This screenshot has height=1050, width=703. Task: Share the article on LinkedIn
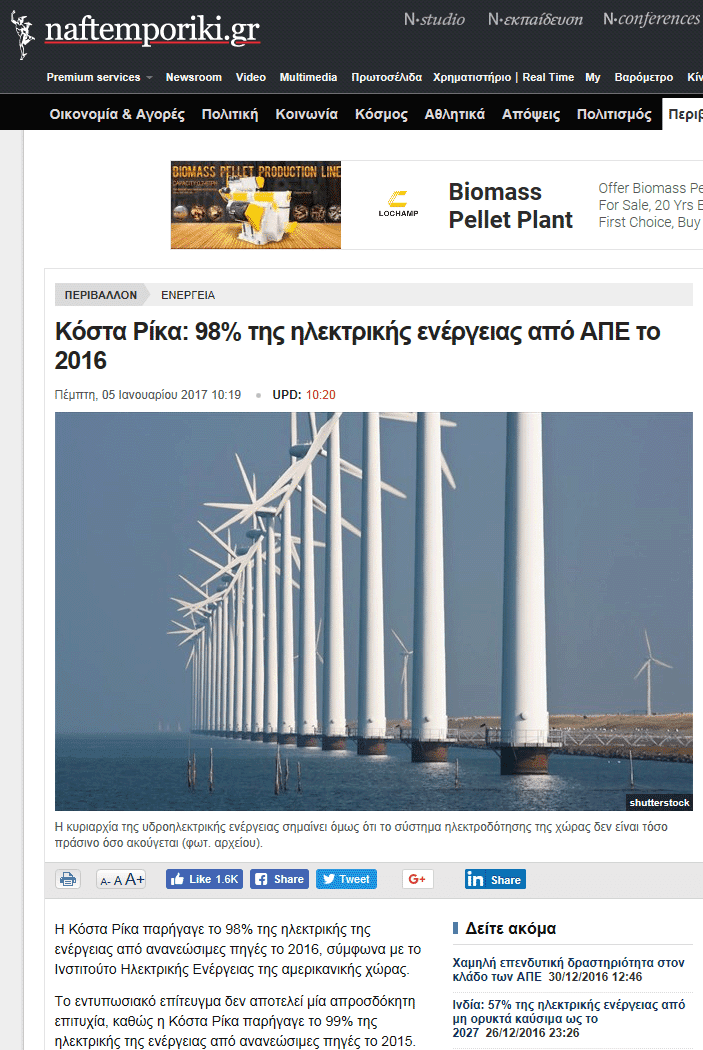(495, 879)
